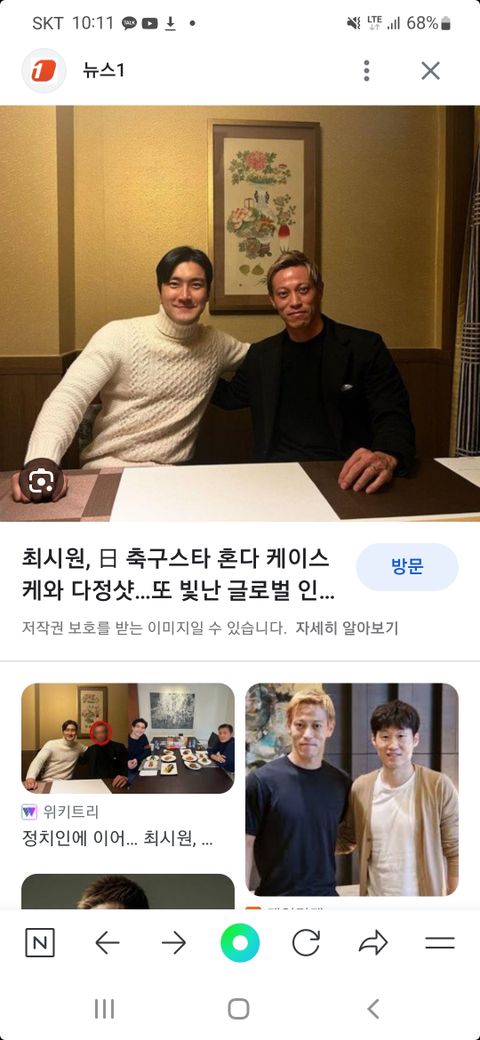Tap the green circle search button
Image resolution: width=480 pixels, height=1040 pixels.
pyautogui.click(x=240, y=942)
